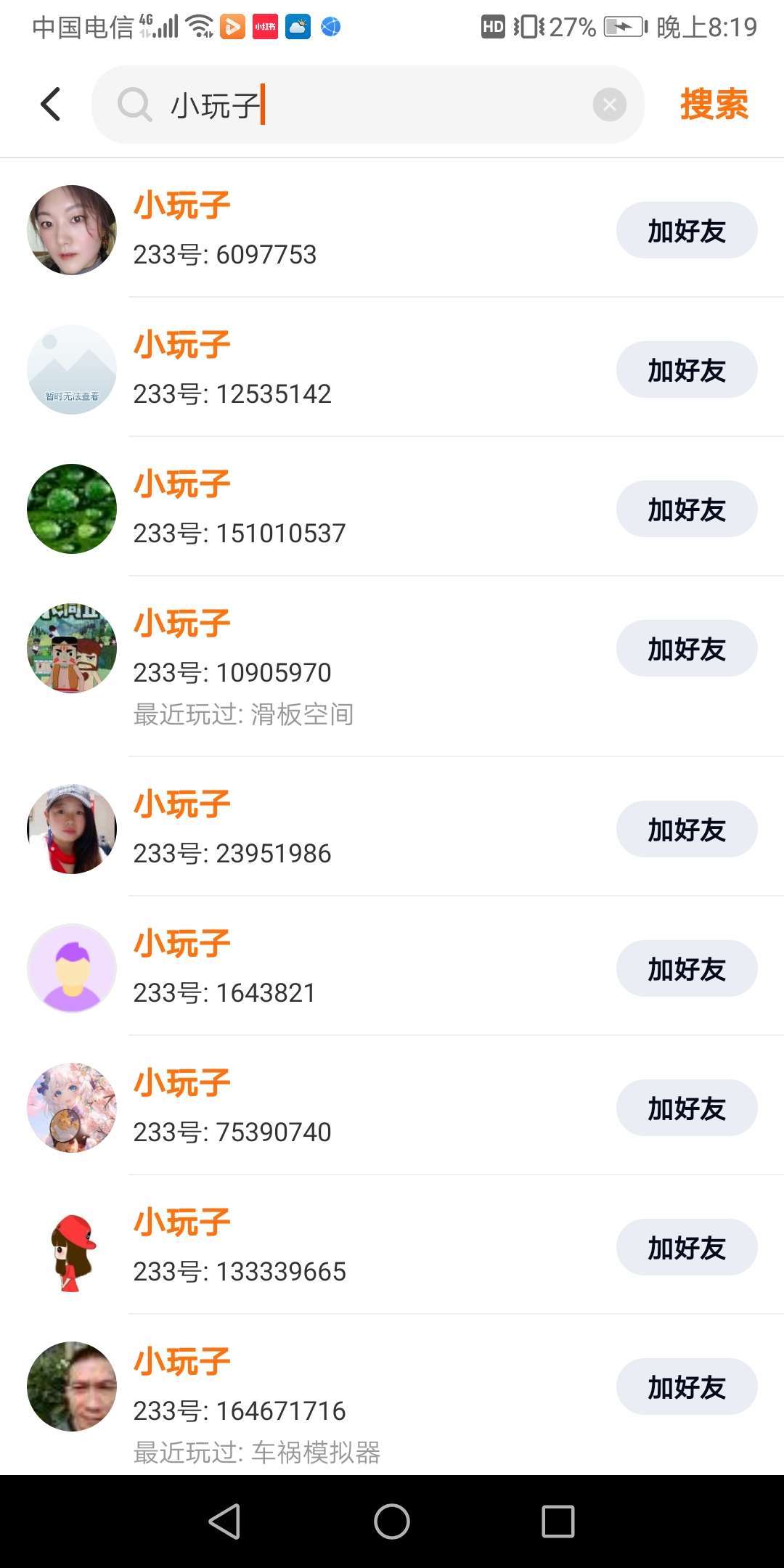The width and height of the screenshot is (784, 1568).
Task: Go back using the top-left arrow
Action: [x=51, y=104]
